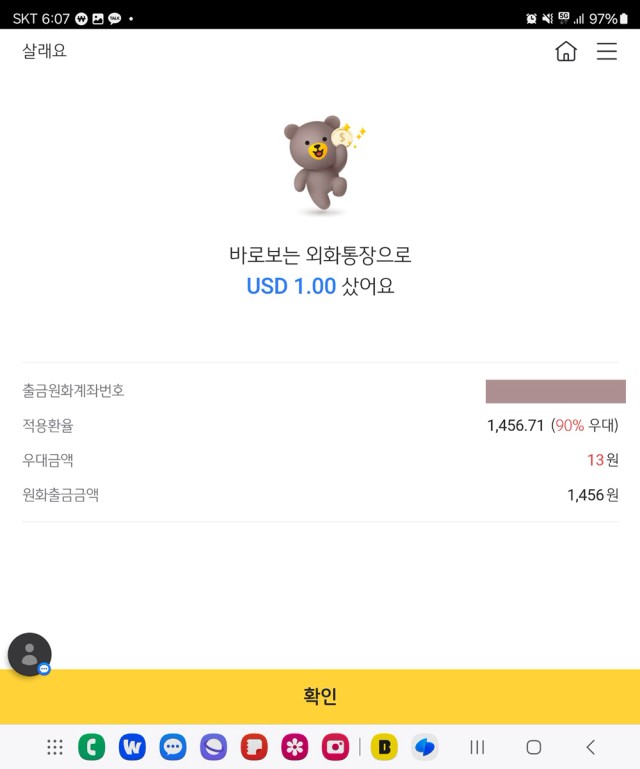Open the Messages app in the taskbar
This screenshot has width=640, height=769.
click(173, 747)
